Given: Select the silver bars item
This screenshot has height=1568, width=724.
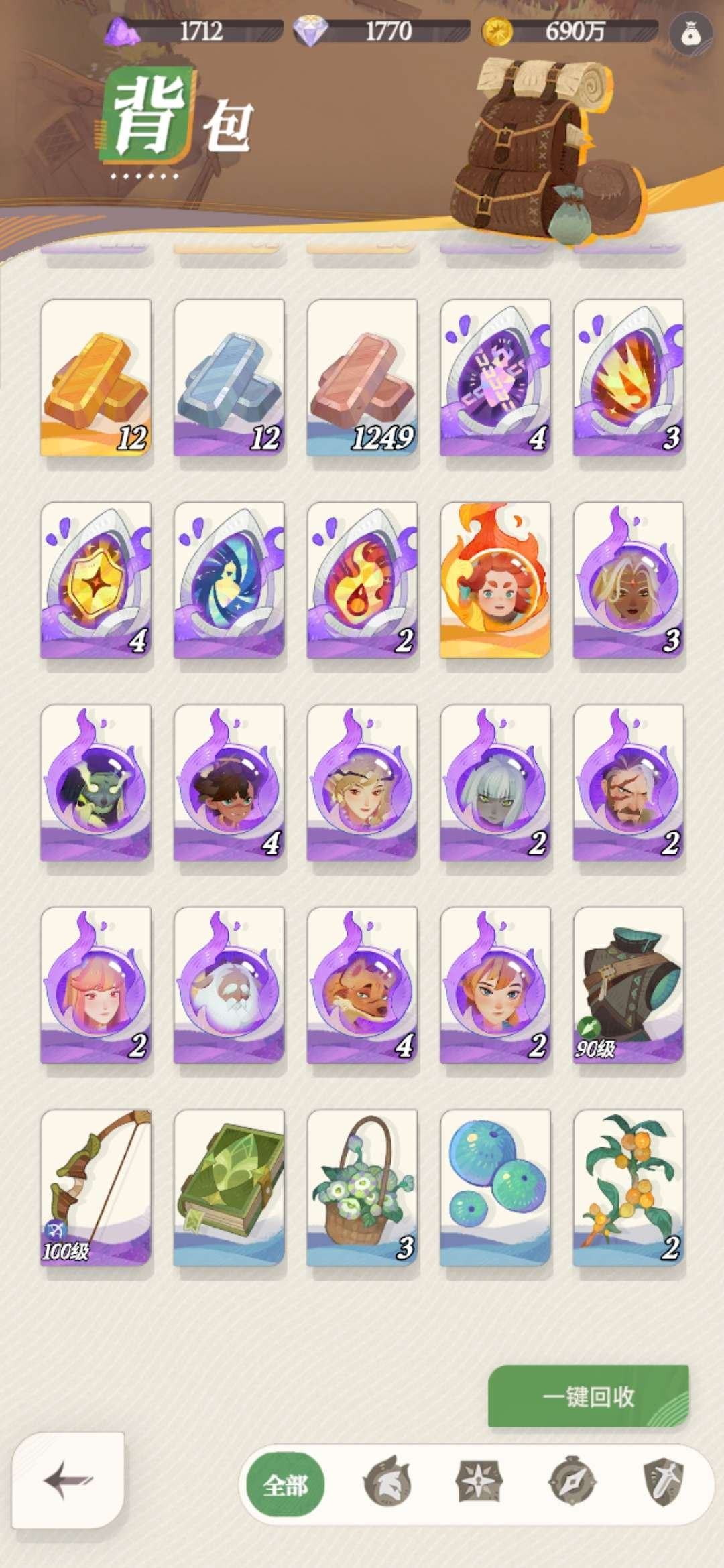Looking at the screenshot, I should tap(229, 379).
